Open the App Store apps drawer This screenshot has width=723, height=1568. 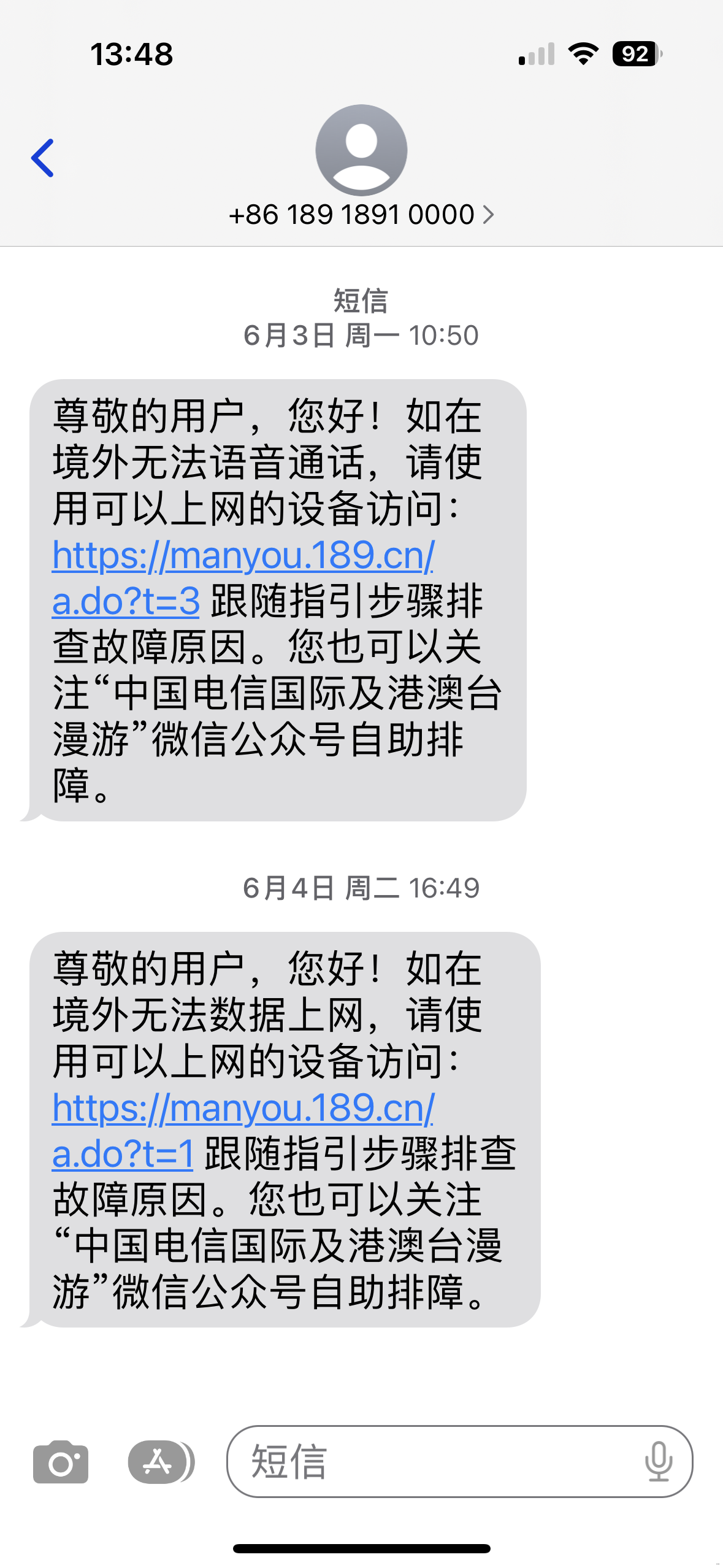158,1462
